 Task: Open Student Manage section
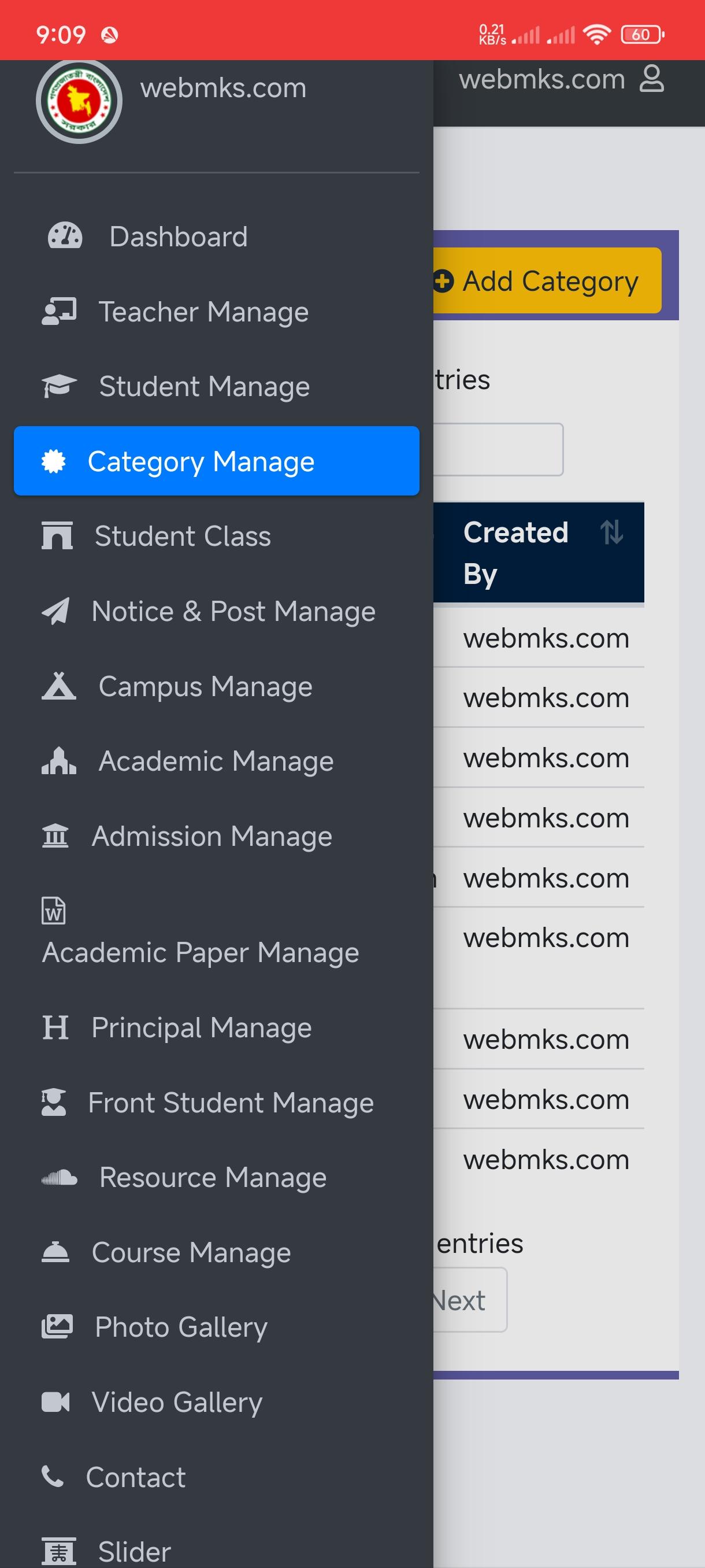click(216, 387)
